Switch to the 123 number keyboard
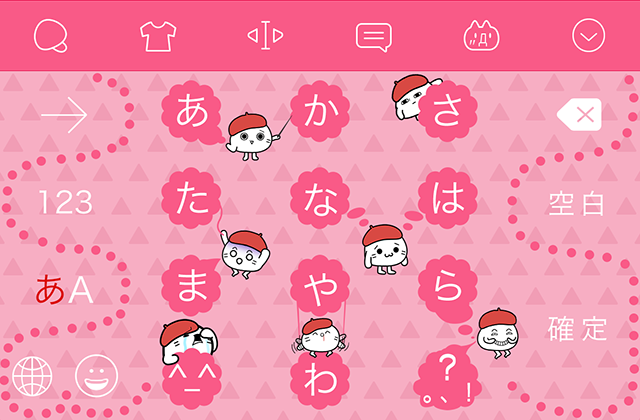 (x=65, y=203)
